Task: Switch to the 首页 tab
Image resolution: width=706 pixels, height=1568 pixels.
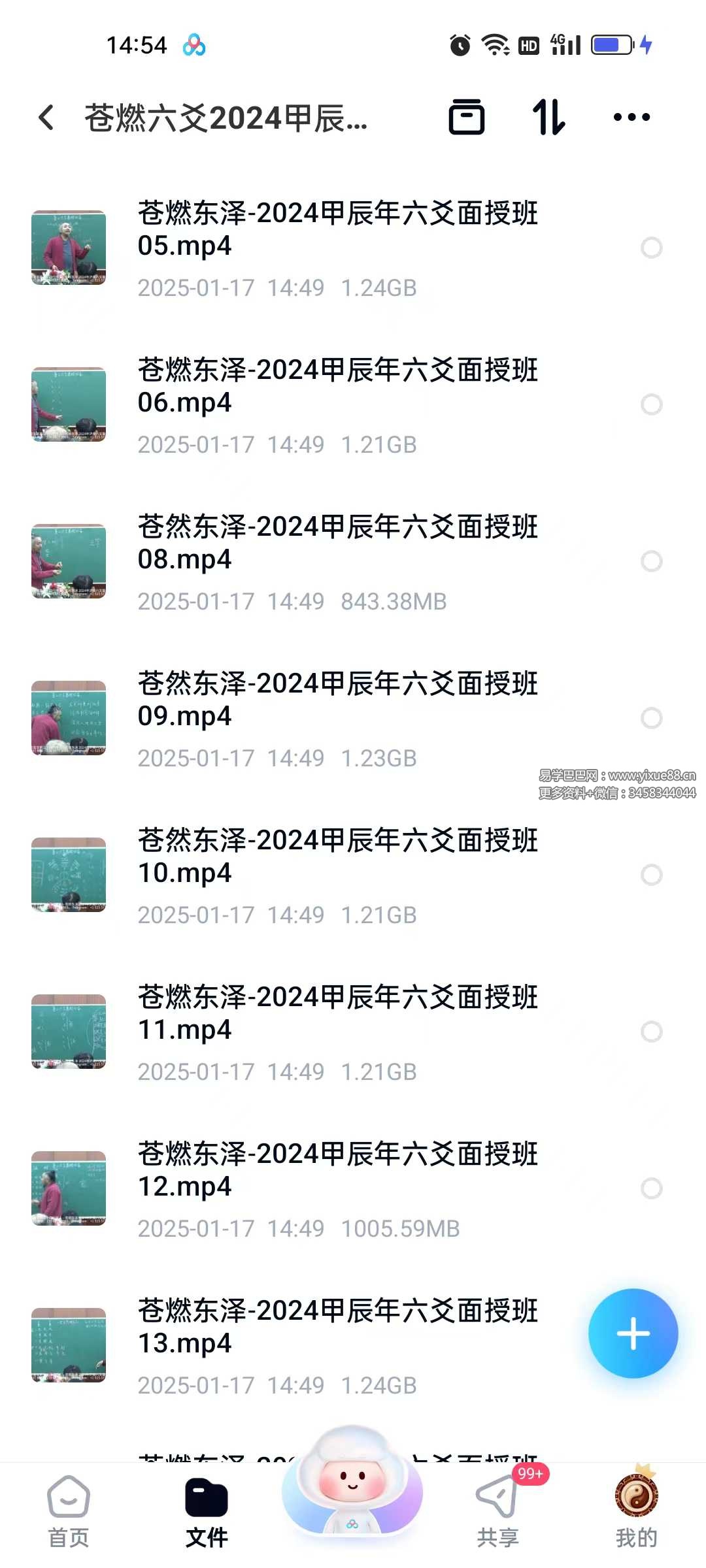Action: 69,1511
